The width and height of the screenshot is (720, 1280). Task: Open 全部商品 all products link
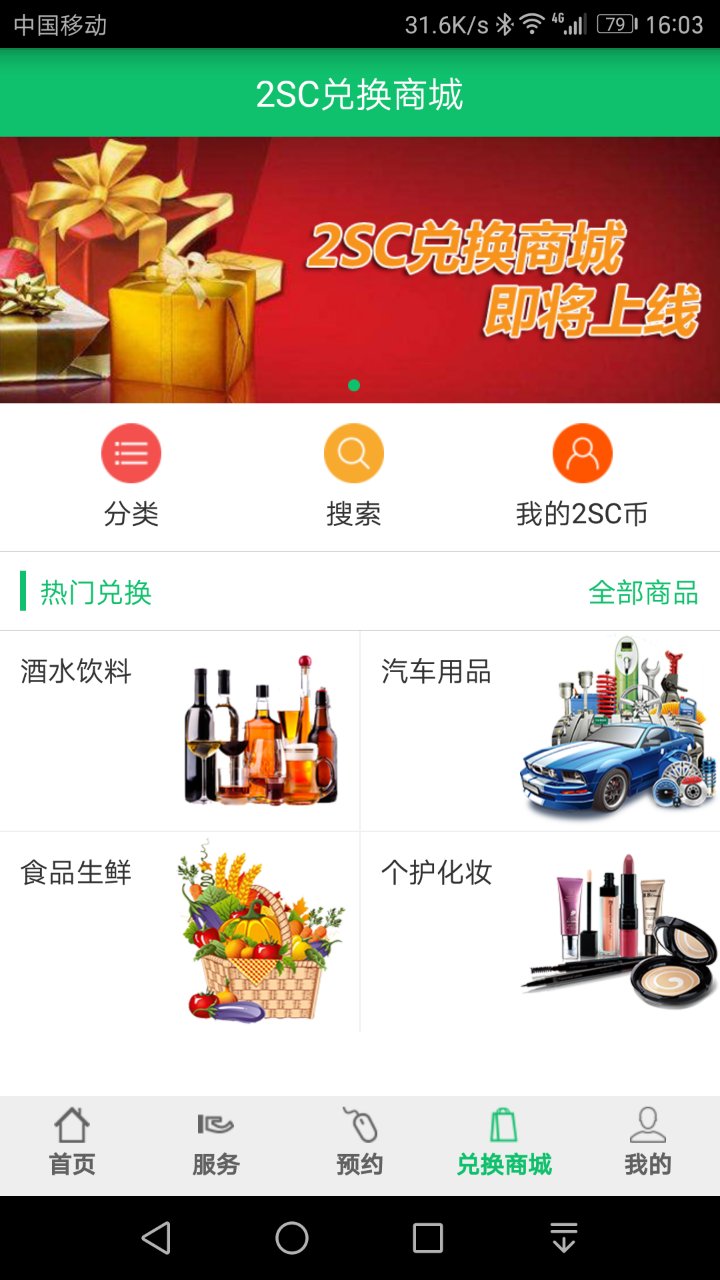(643, 592)
